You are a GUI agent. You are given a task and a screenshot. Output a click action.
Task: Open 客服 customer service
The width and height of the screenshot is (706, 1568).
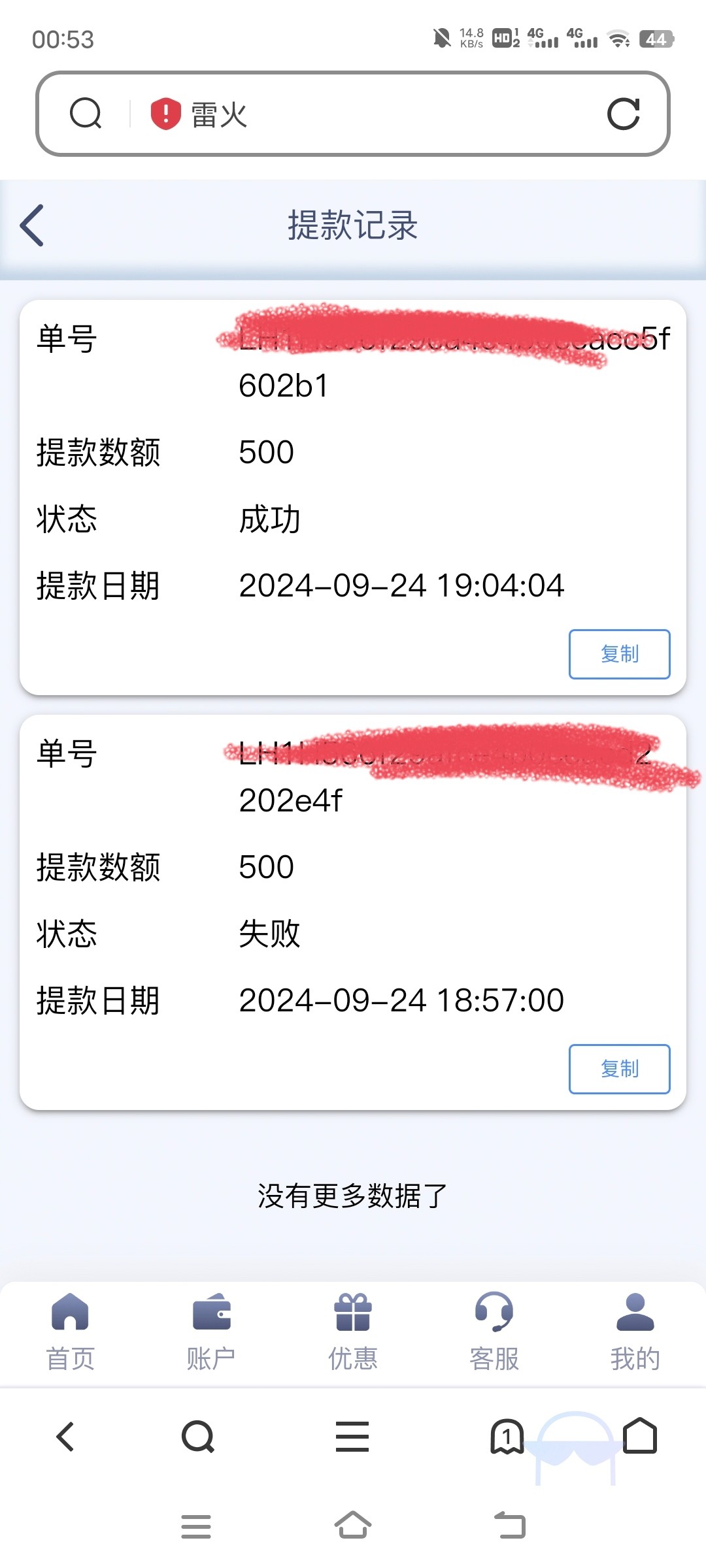(494, 1332)
